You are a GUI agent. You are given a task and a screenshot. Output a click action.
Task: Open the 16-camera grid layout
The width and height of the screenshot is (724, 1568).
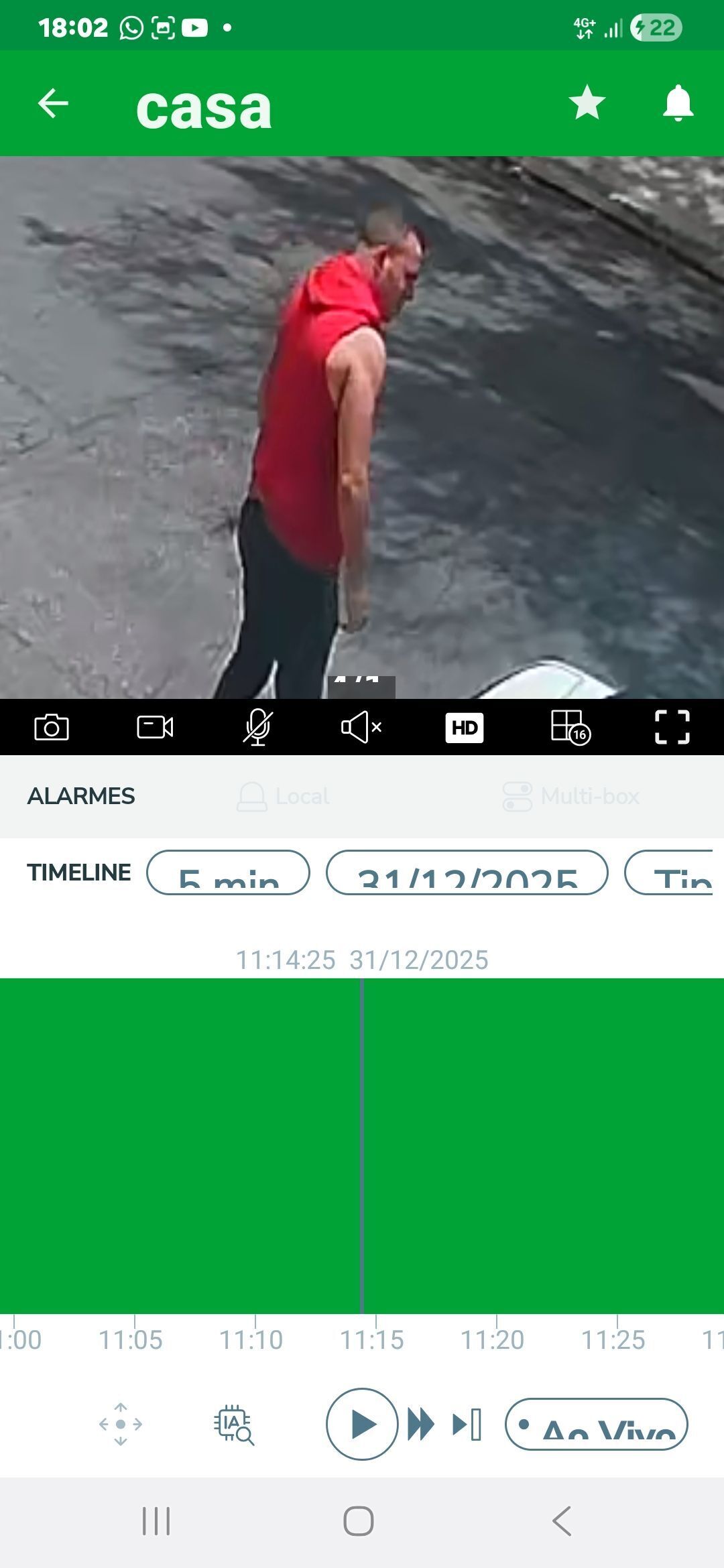569,727
